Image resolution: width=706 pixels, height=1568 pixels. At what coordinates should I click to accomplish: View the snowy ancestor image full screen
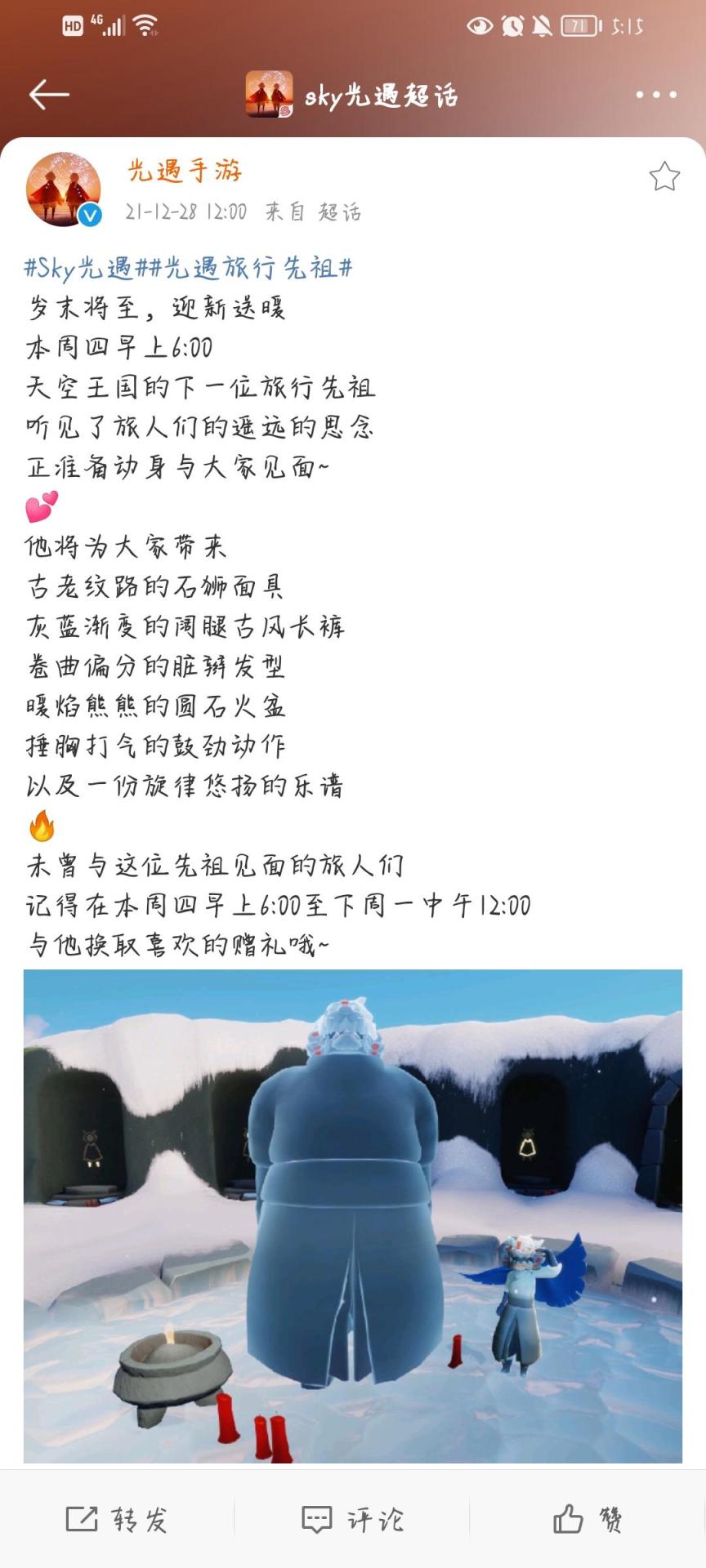click(x=353, y=1217)
